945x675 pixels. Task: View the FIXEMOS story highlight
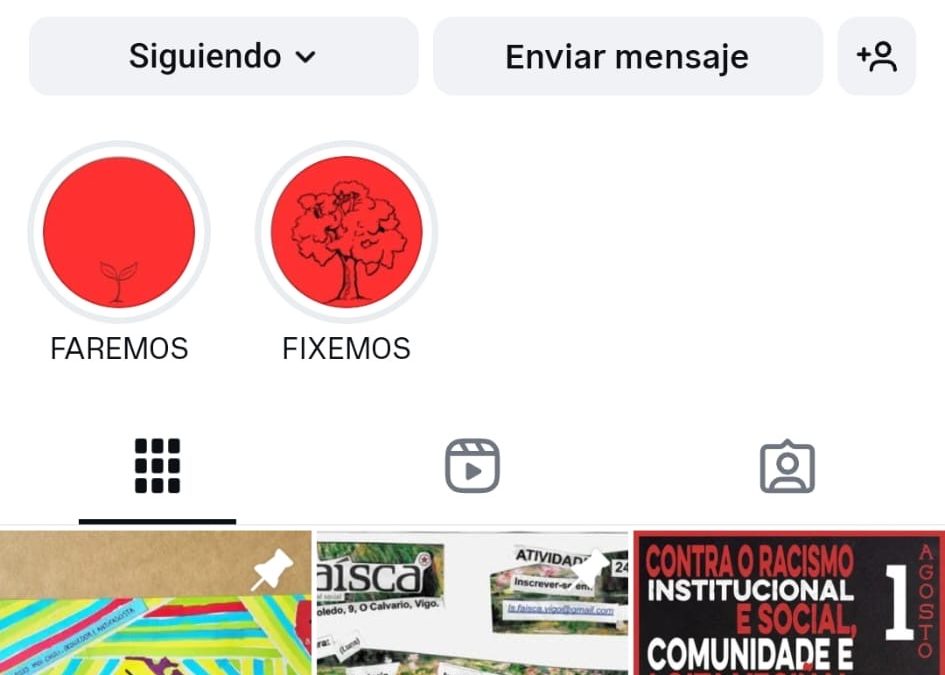pyautogui.click(x=346, y=232)
